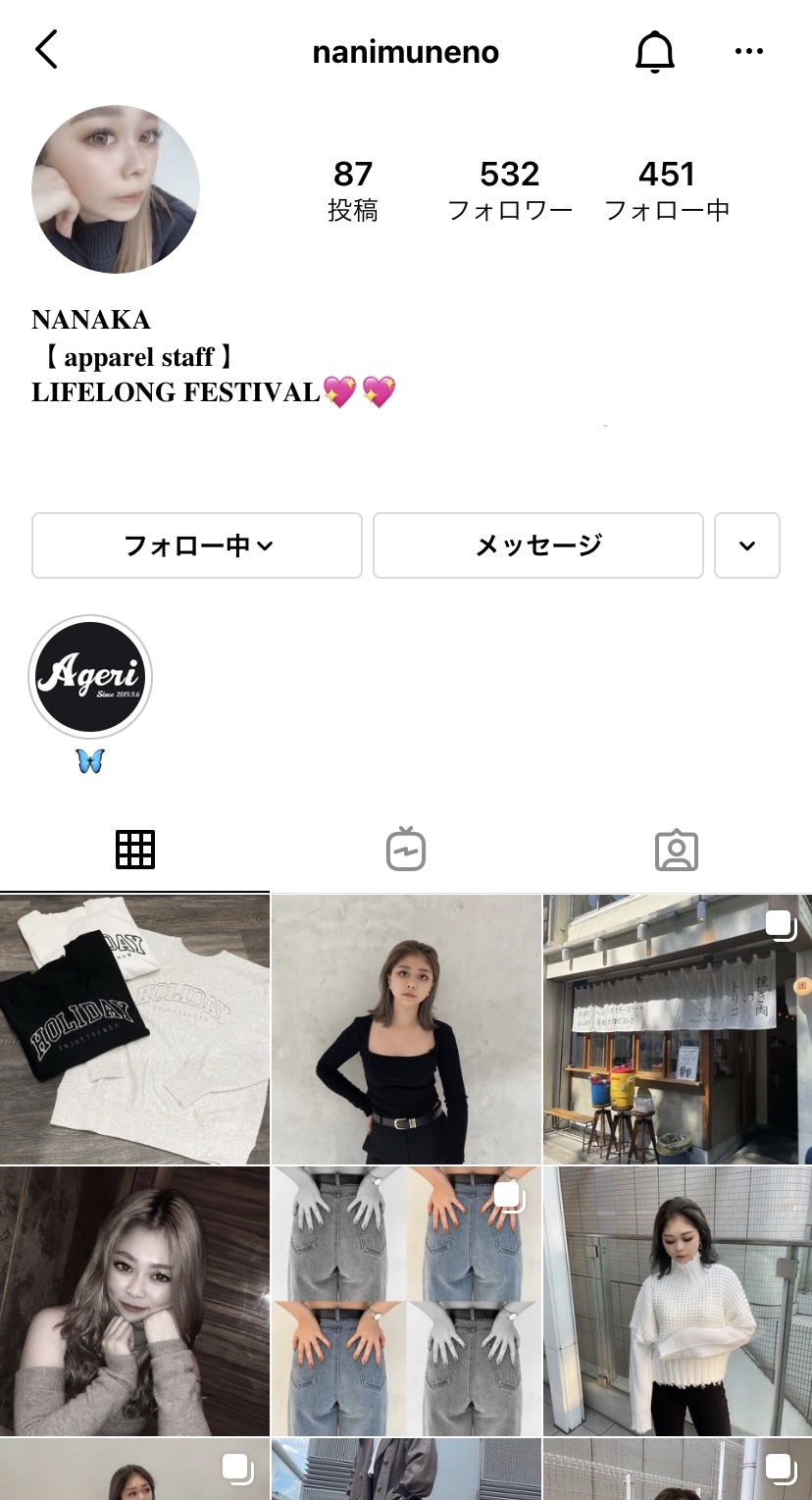812x1500 pixels.
Task: Open the restaurant storefront post
Action: [x=677, y=1029]
